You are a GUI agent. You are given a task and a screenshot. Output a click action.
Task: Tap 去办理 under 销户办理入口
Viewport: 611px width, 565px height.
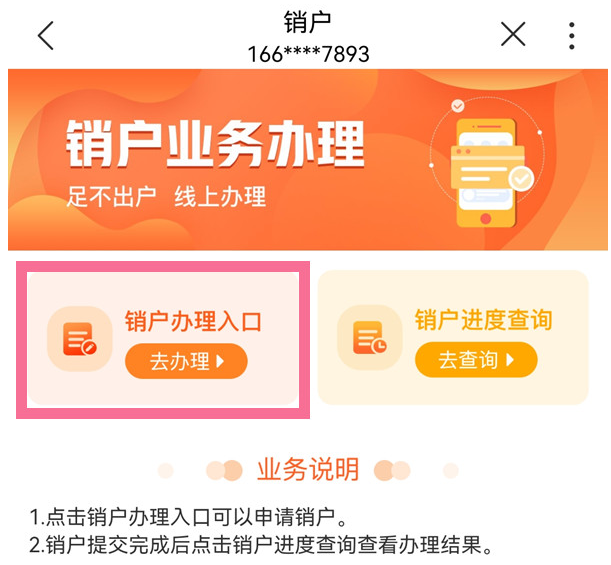186,361
